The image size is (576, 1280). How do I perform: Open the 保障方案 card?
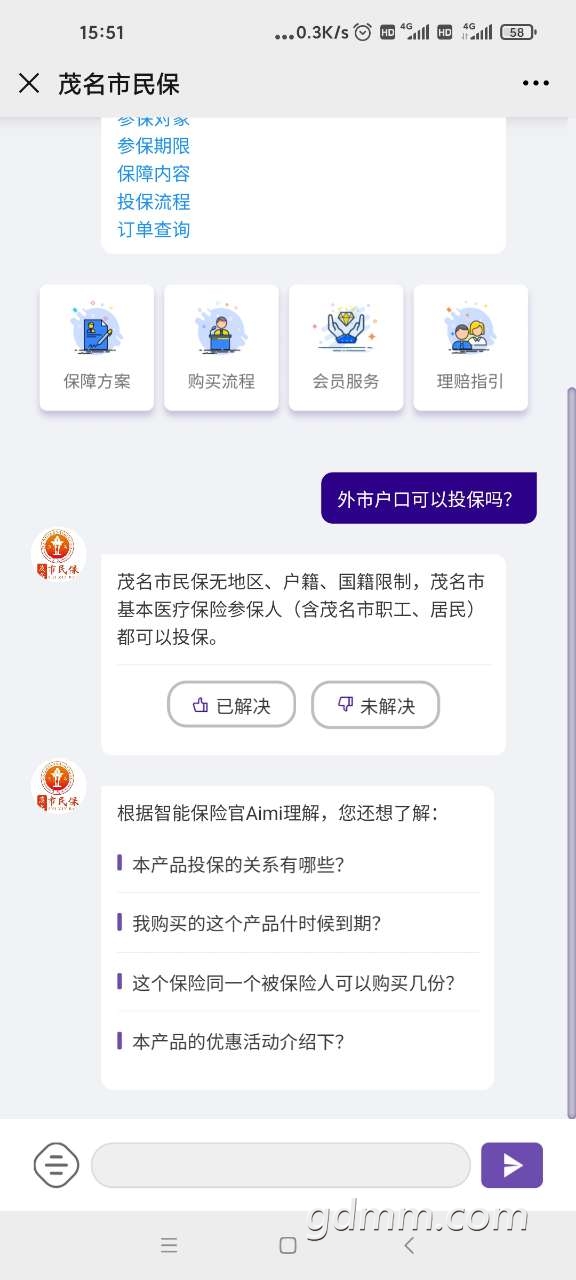97,347
